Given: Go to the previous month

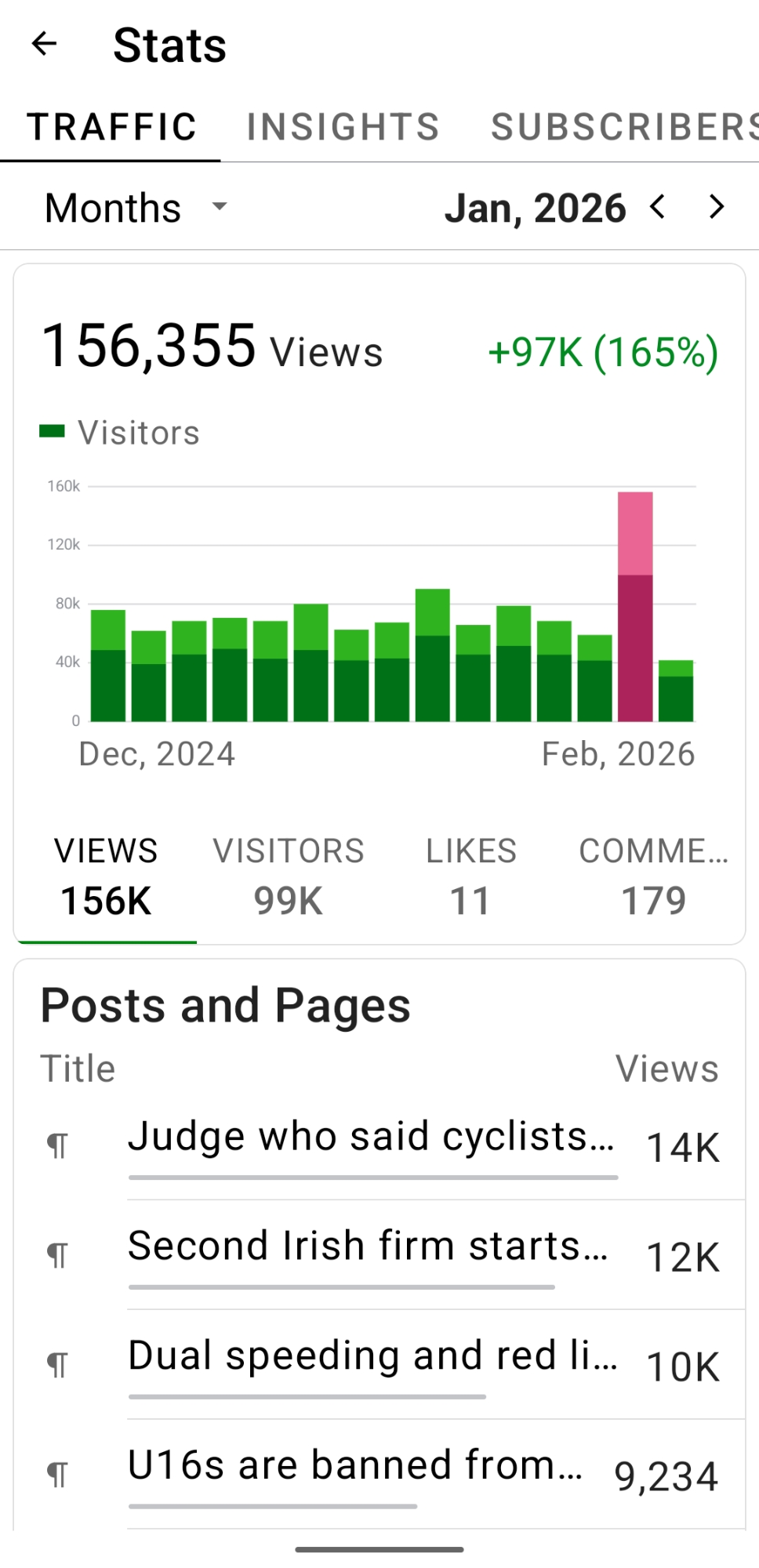Looking at the screenshot, I should pyautogui.click(x=658, y=207).
